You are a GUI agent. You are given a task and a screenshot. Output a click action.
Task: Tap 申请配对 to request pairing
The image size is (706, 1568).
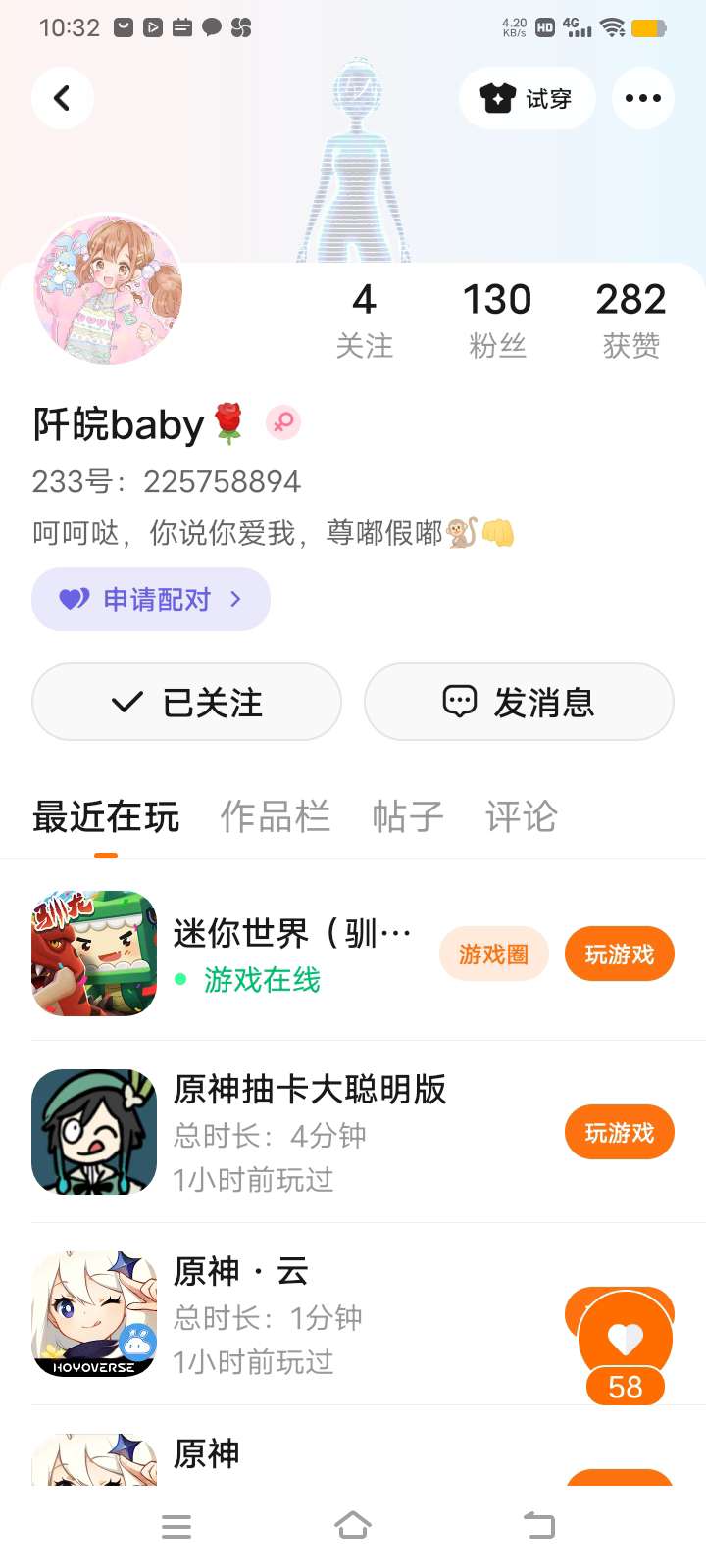[x=151, y=599]
